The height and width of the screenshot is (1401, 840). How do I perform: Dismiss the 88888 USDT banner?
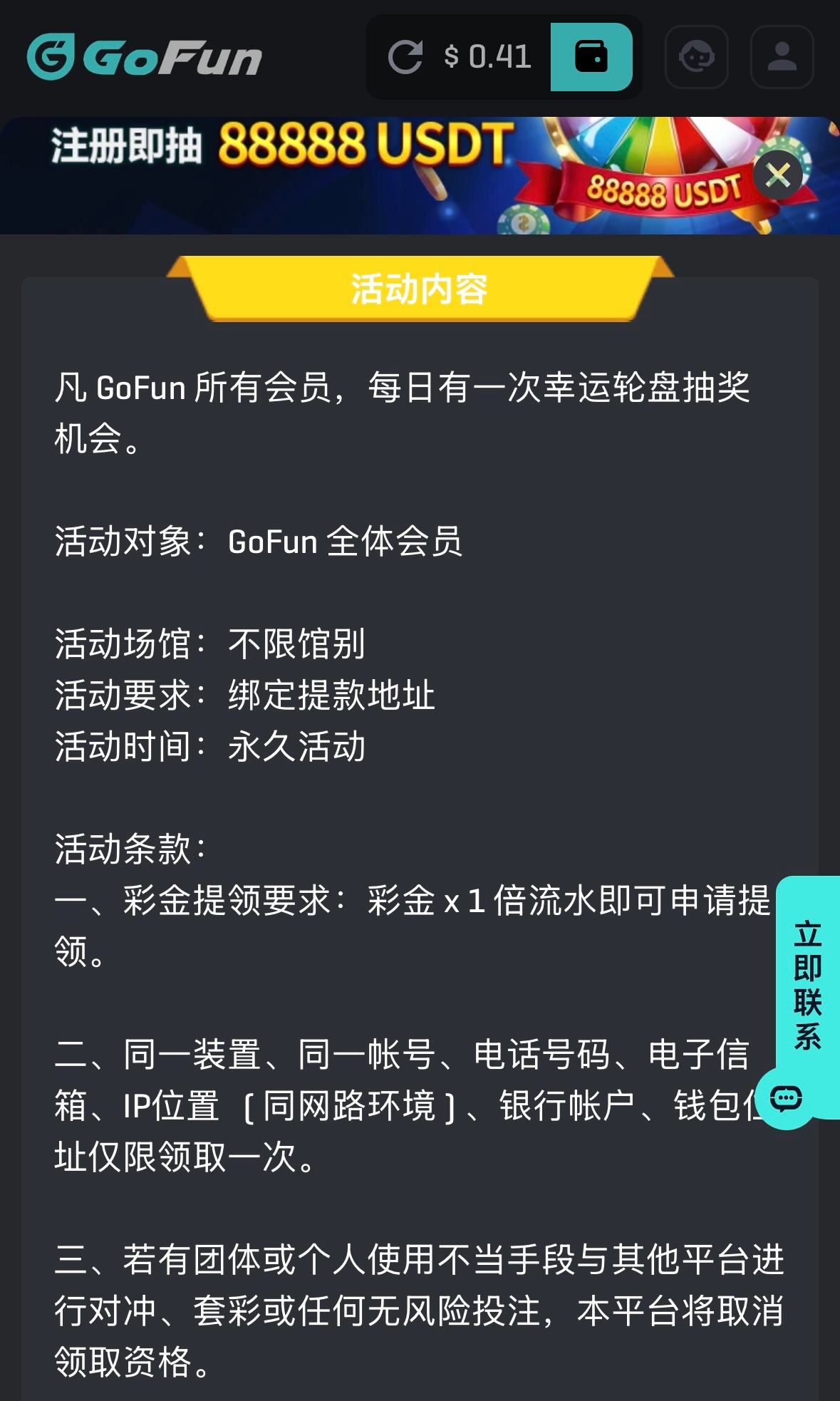point(777,175)
